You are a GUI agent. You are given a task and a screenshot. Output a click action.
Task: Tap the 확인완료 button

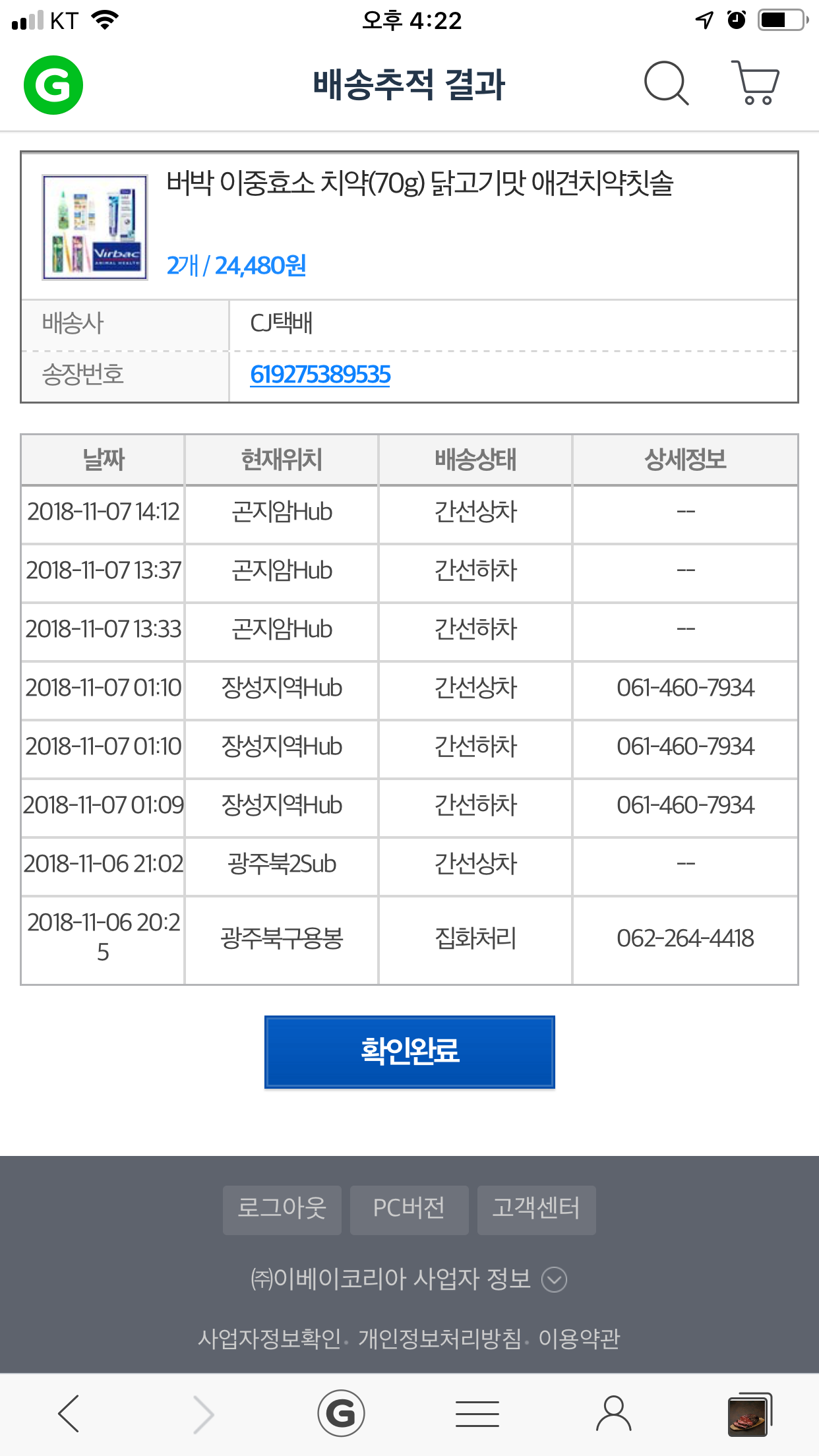pos(409,1052)
